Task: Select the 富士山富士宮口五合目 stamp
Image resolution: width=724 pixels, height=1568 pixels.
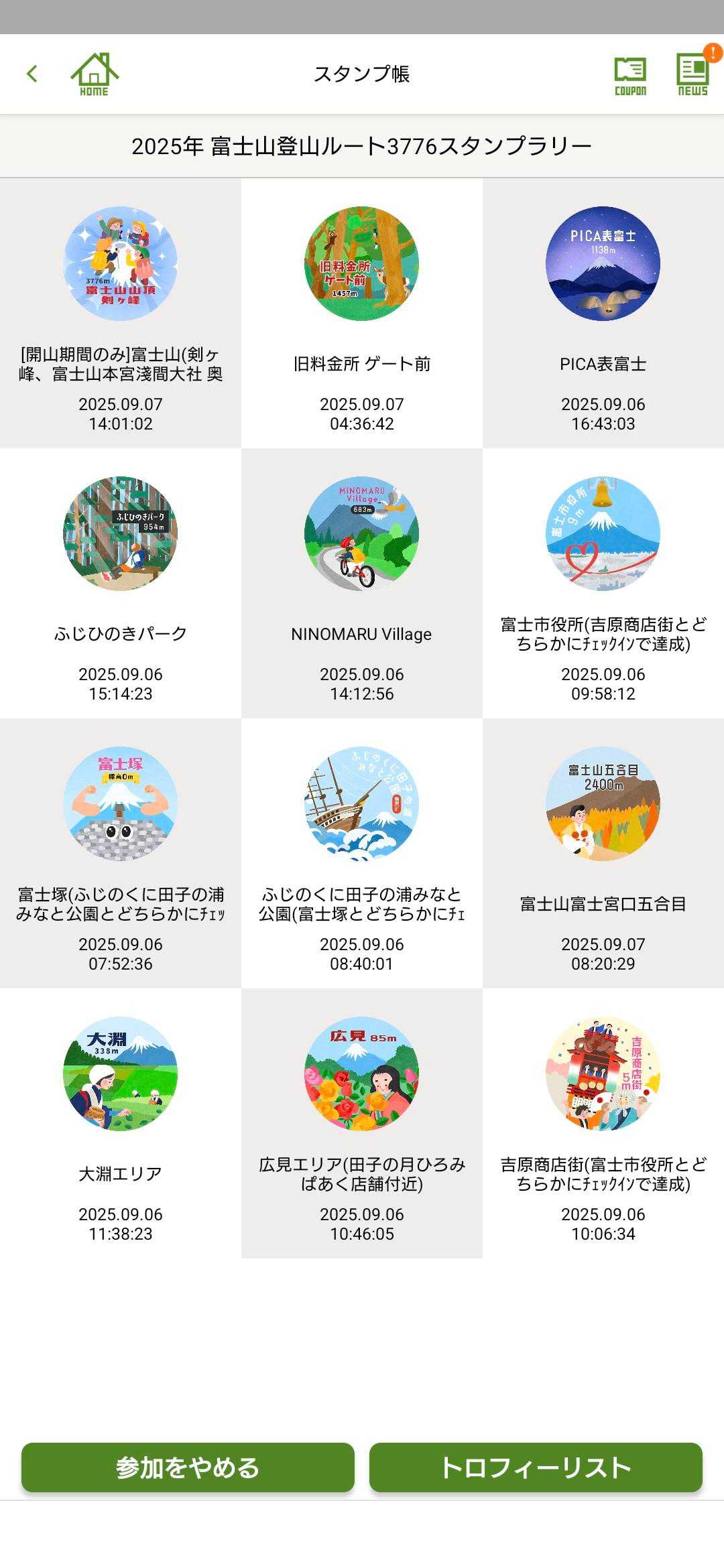Action: [x=603, y=804]
